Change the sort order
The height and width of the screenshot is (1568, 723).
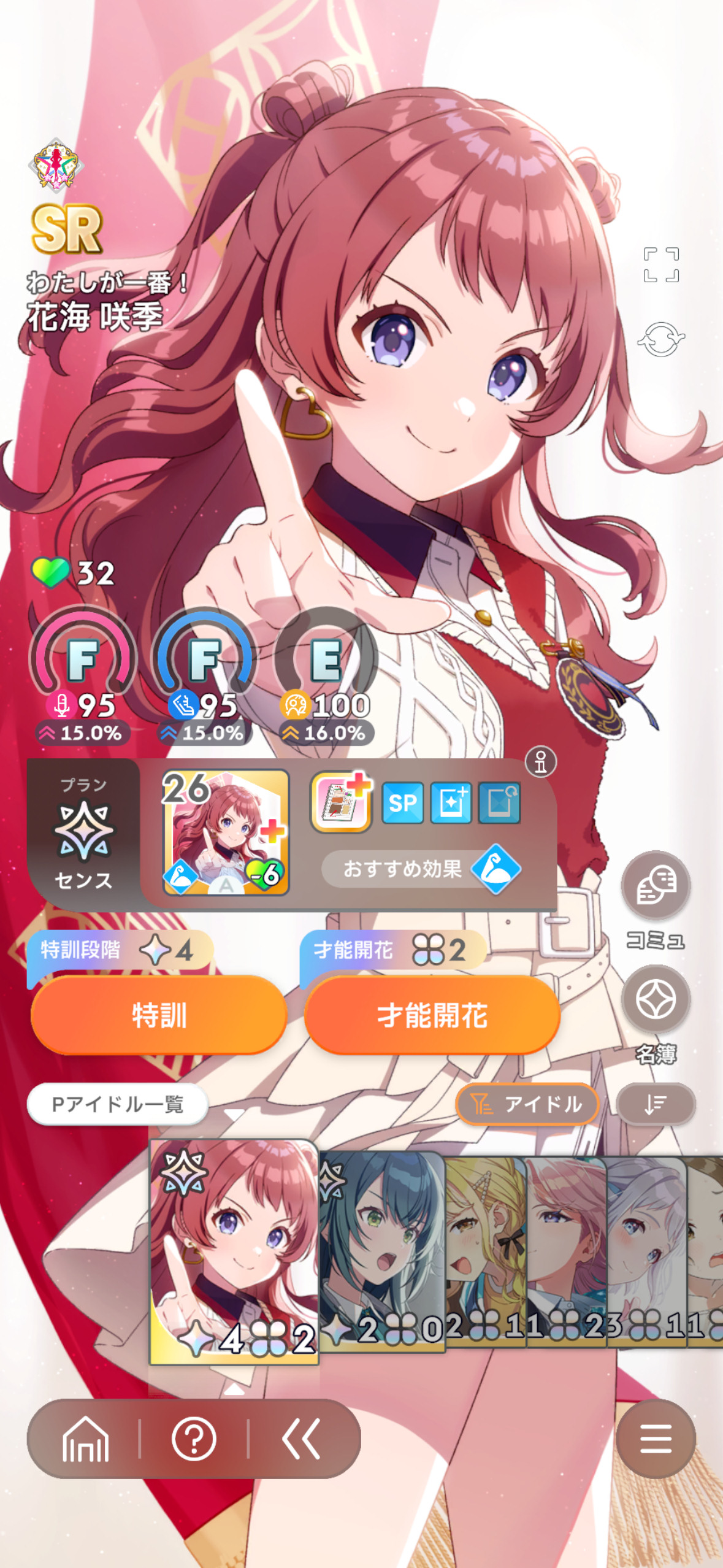point(656,1104)
